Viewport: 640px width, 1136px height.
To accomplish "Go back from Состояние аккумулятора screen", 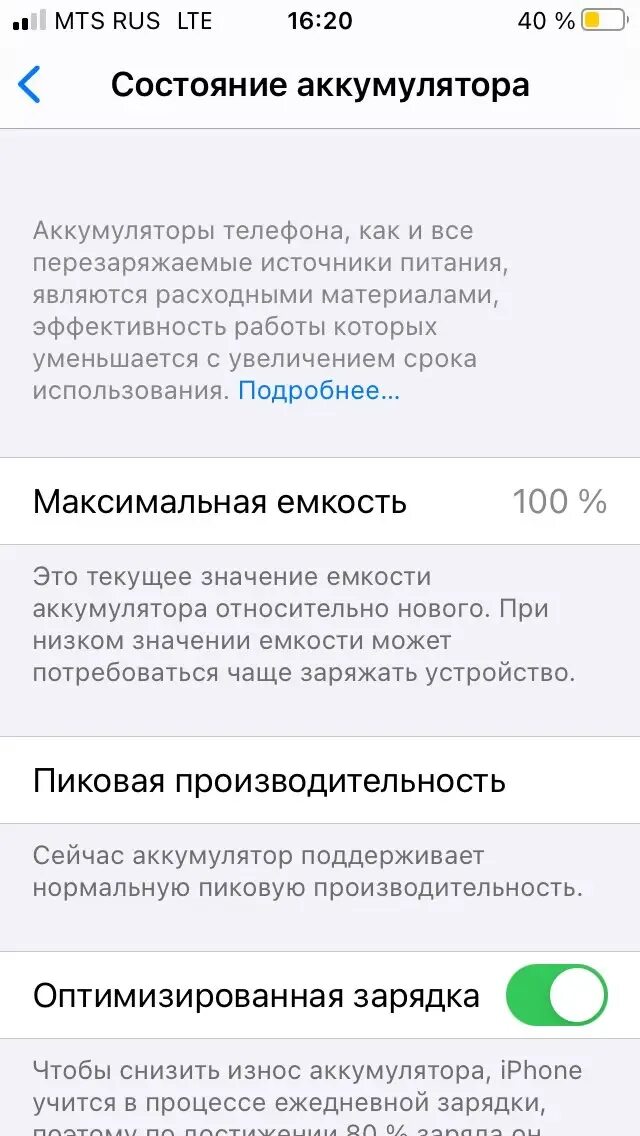I will coord(30,85).
